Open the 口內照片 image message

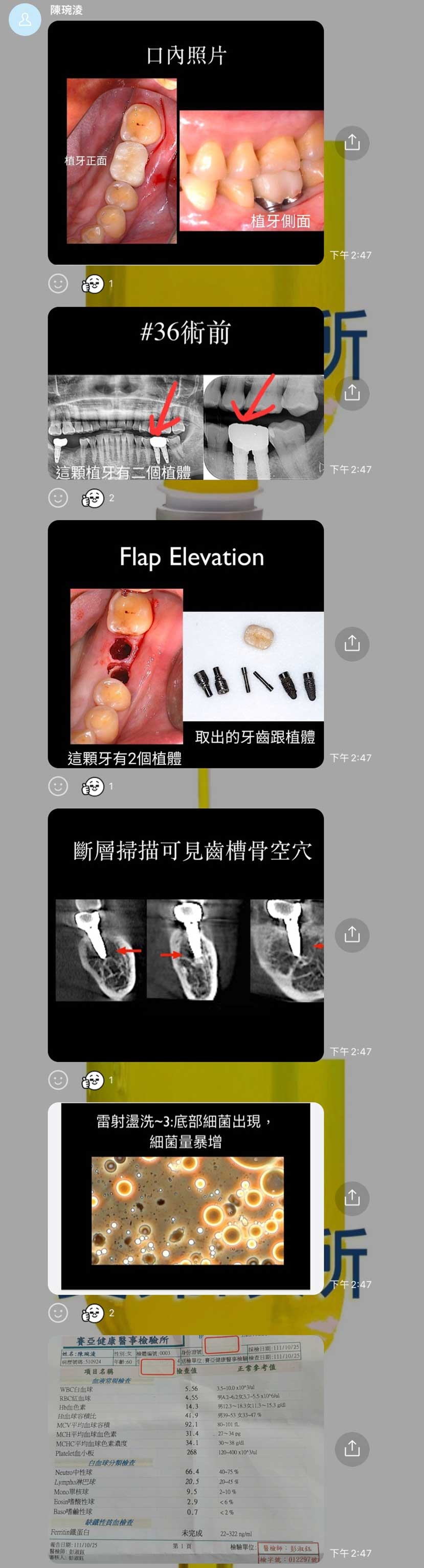coord(186,143)
